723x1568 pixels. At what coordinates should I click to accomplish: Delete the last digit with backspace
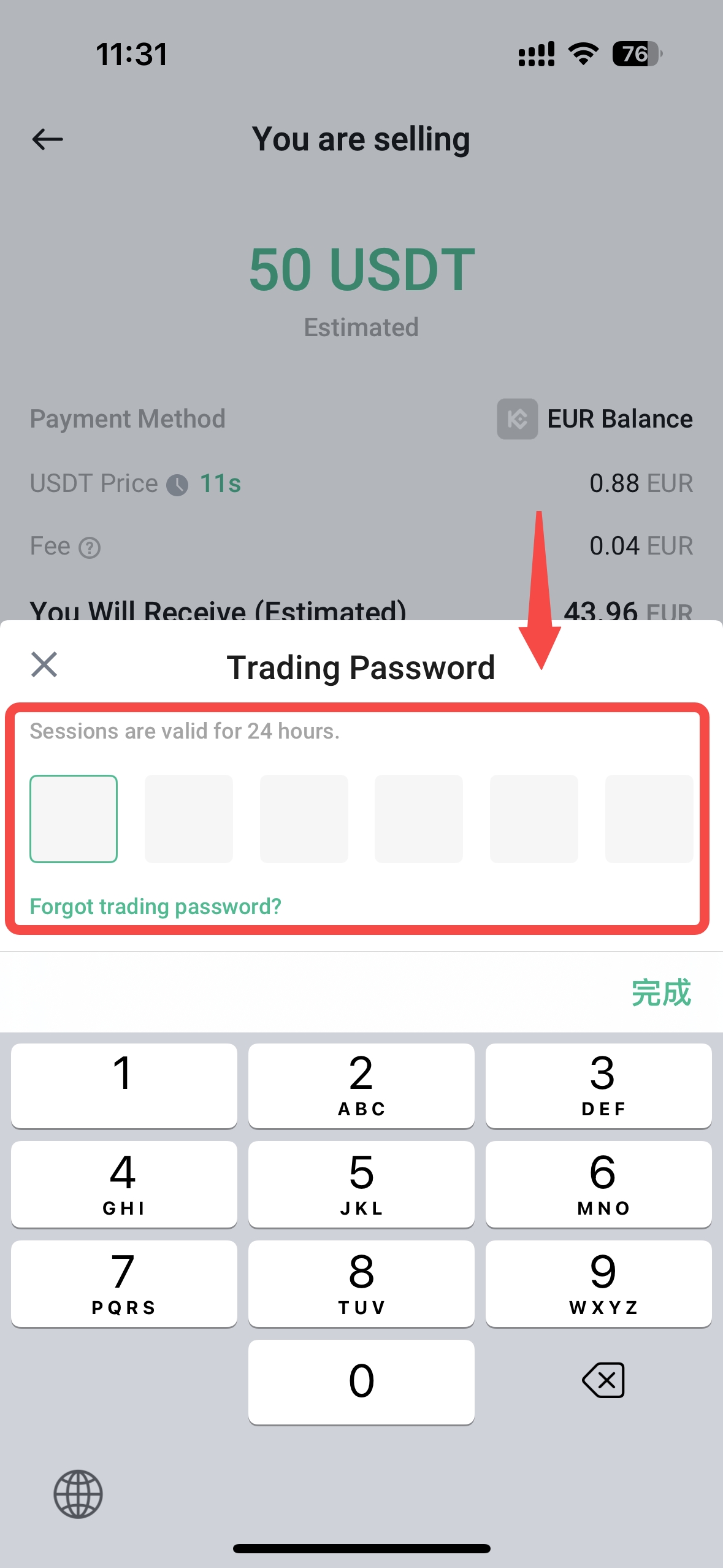point(603,1380)
